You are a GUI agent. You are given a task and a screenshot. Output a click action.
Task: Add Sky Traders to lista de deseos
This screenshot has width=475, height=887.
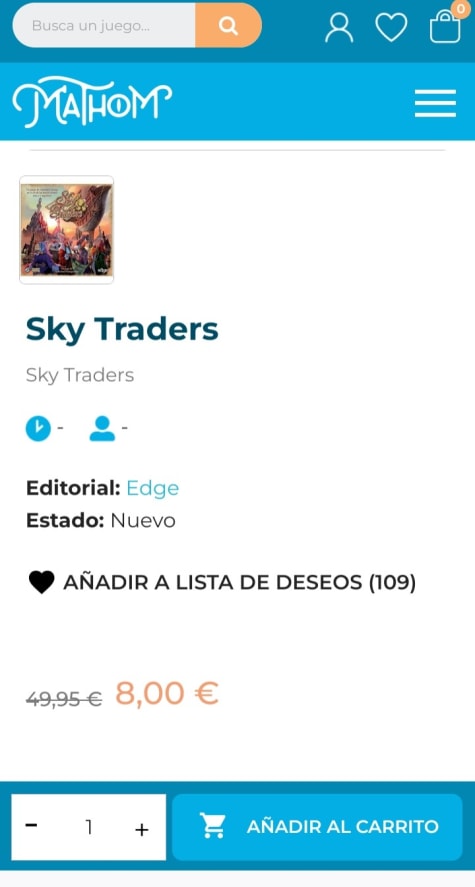point(222,582)
